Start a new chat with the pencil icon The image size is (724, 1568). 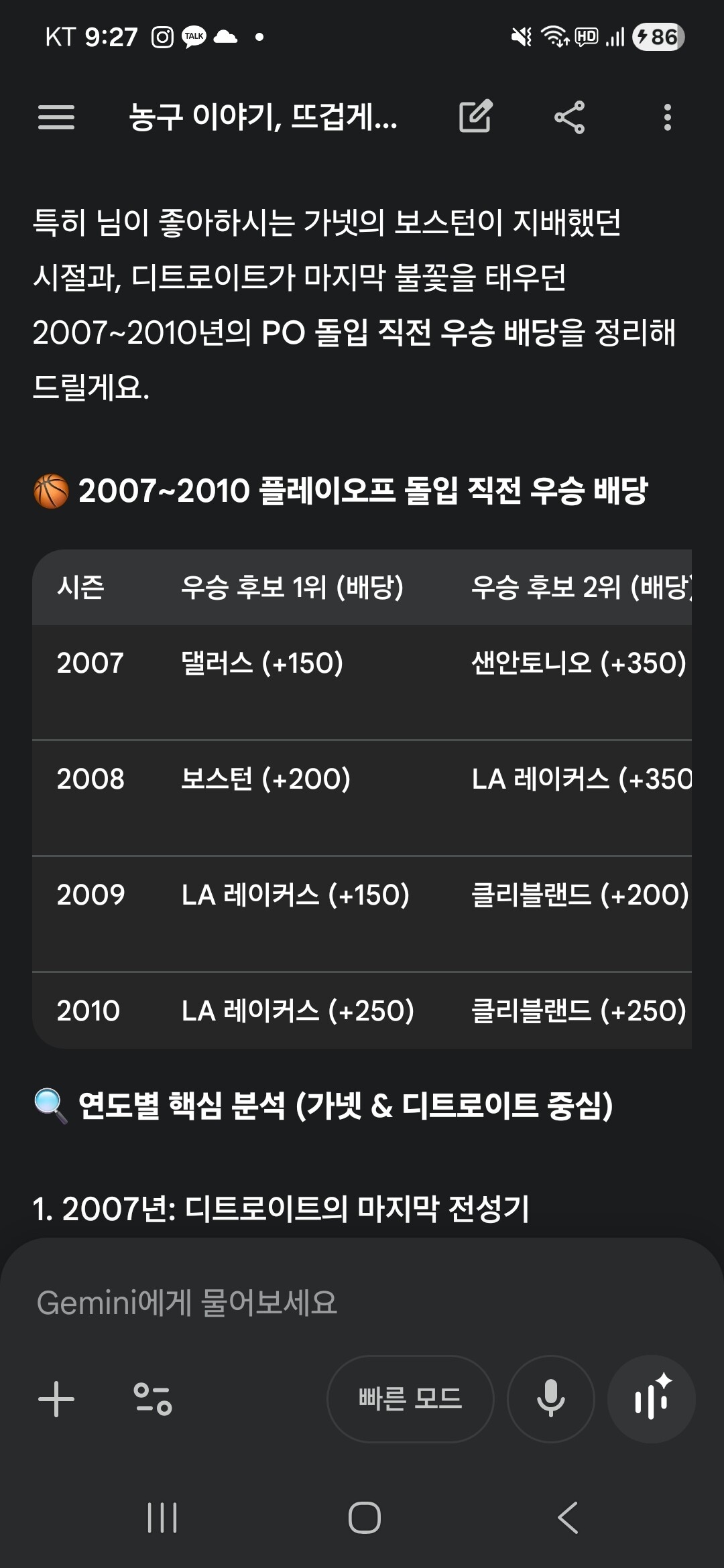tap(476, 117)
